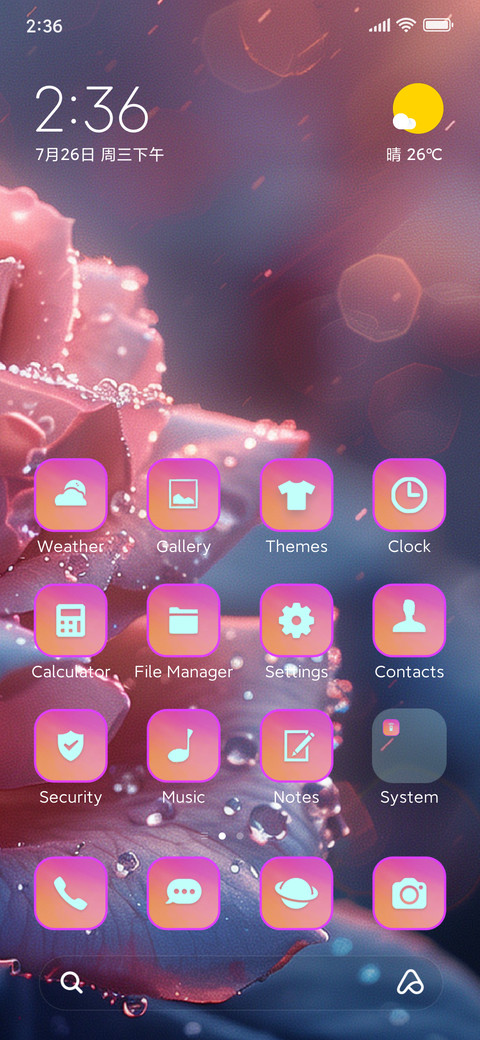Tap the search bar magnifier
480x1040 pixels.
pyautogui.click(x=72, y=982)
